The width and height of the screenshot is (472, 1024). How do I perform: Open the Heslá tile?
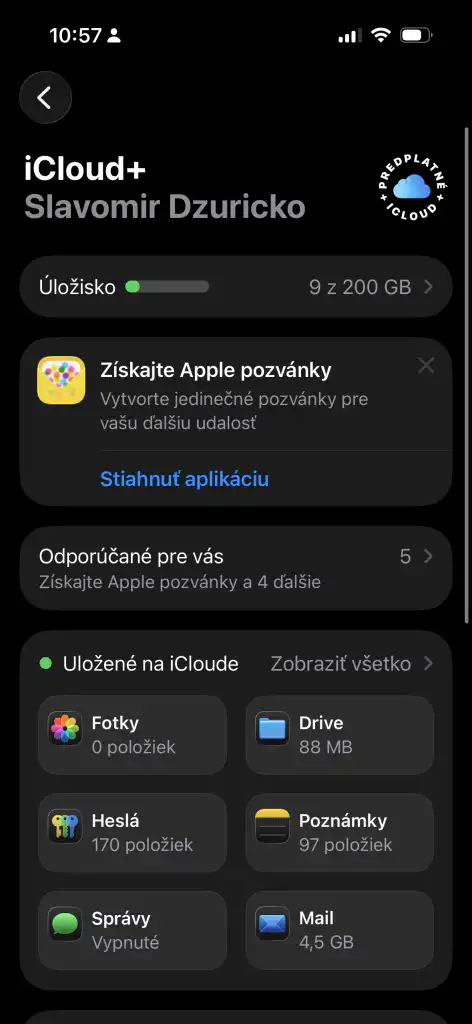coord(133,833)
